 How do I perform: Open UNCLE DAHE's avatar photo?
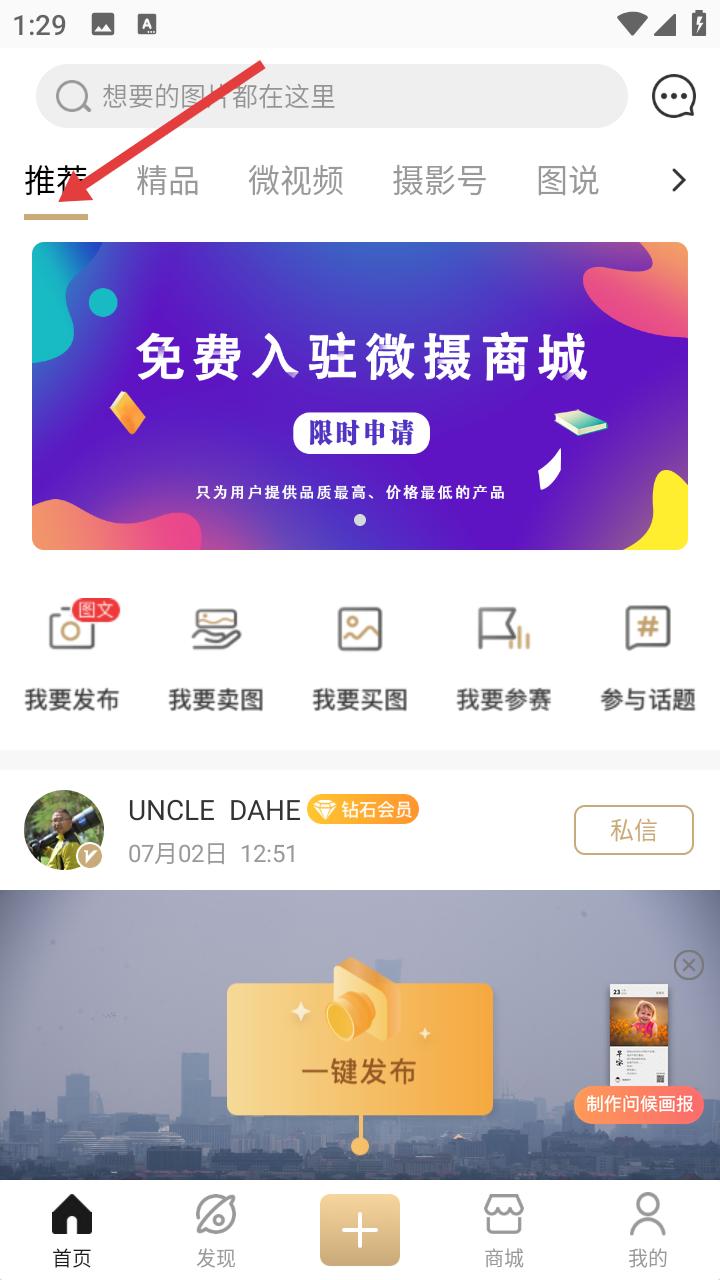pos(63,830)
